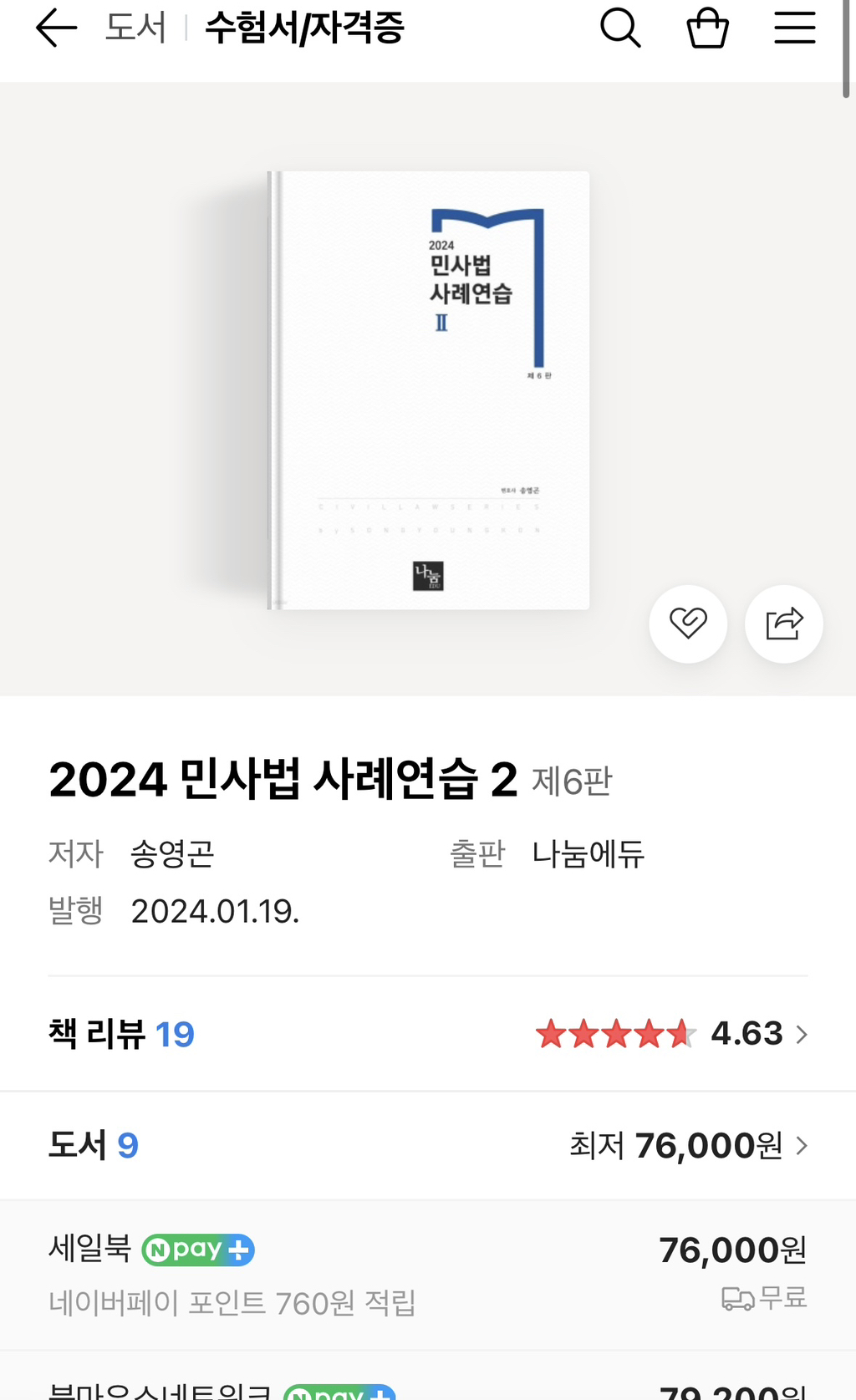Open publisher 나눔에듀
Viewport: 856px width, 1400px height.
click(588, 854)
